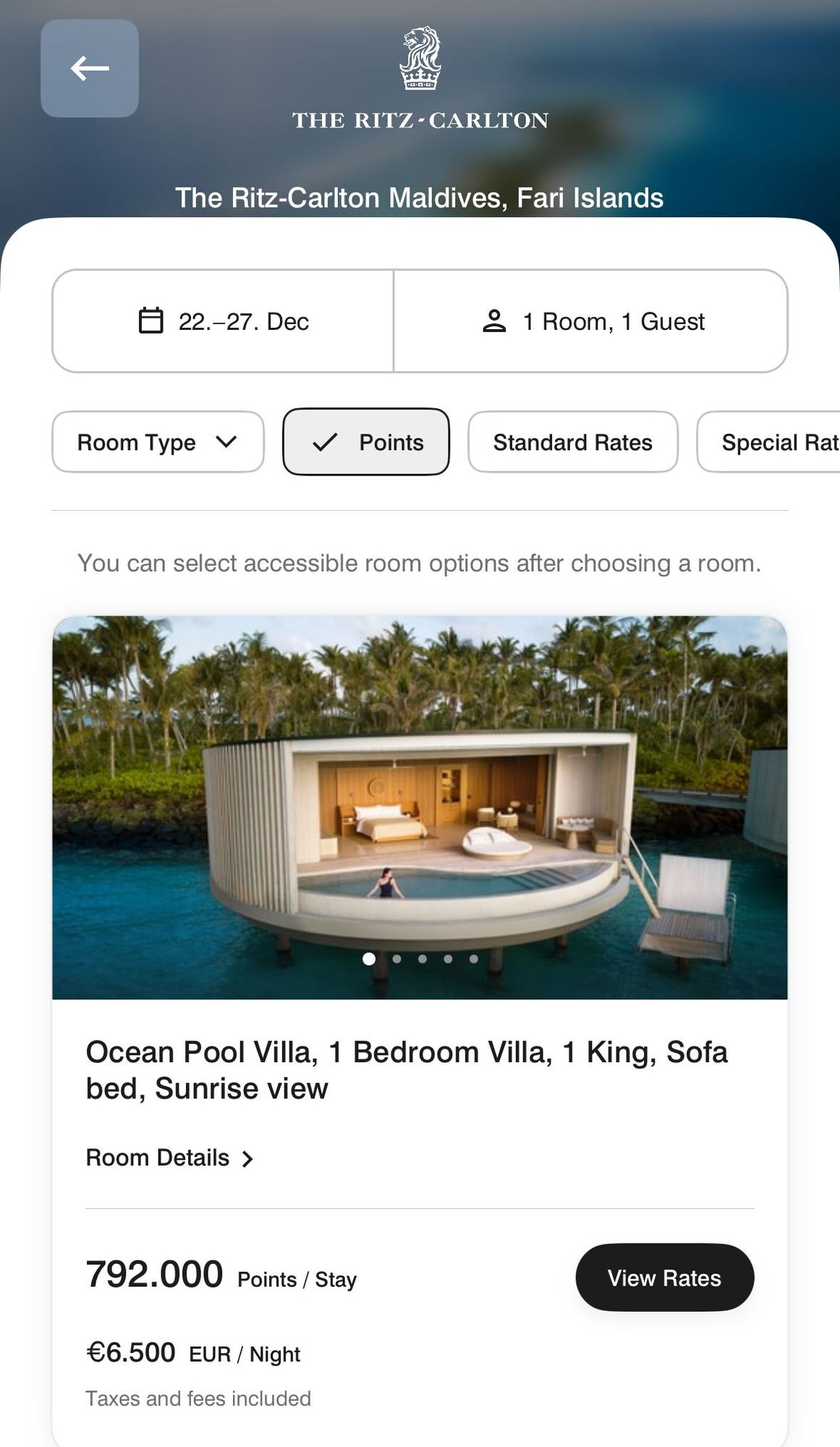The image size is (840, 1447).
Task: Deselect the Points filter chip
Action: [366, 442]
